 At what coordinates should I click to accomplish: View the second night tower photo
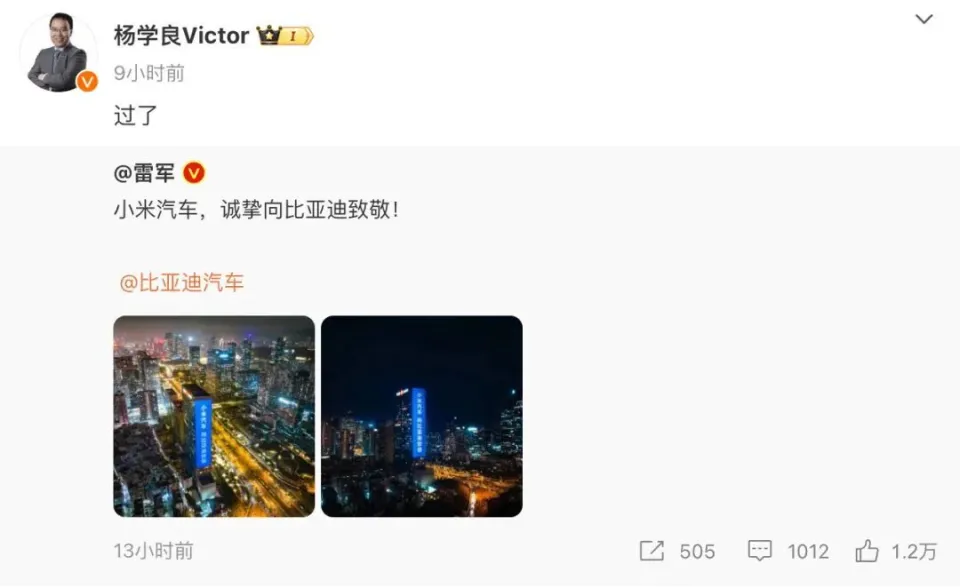[422, 416]
